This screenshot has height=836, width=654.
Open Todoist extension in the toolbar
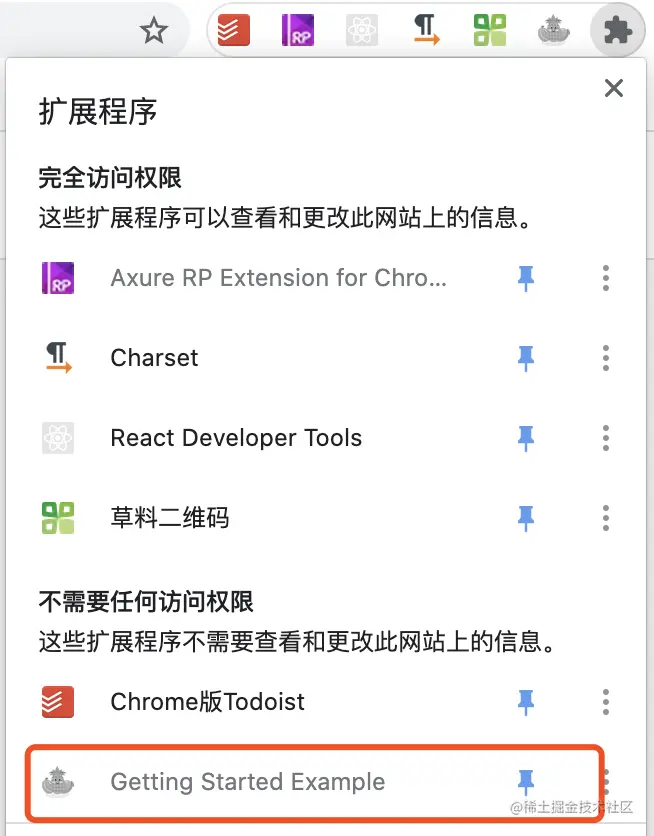233,31
